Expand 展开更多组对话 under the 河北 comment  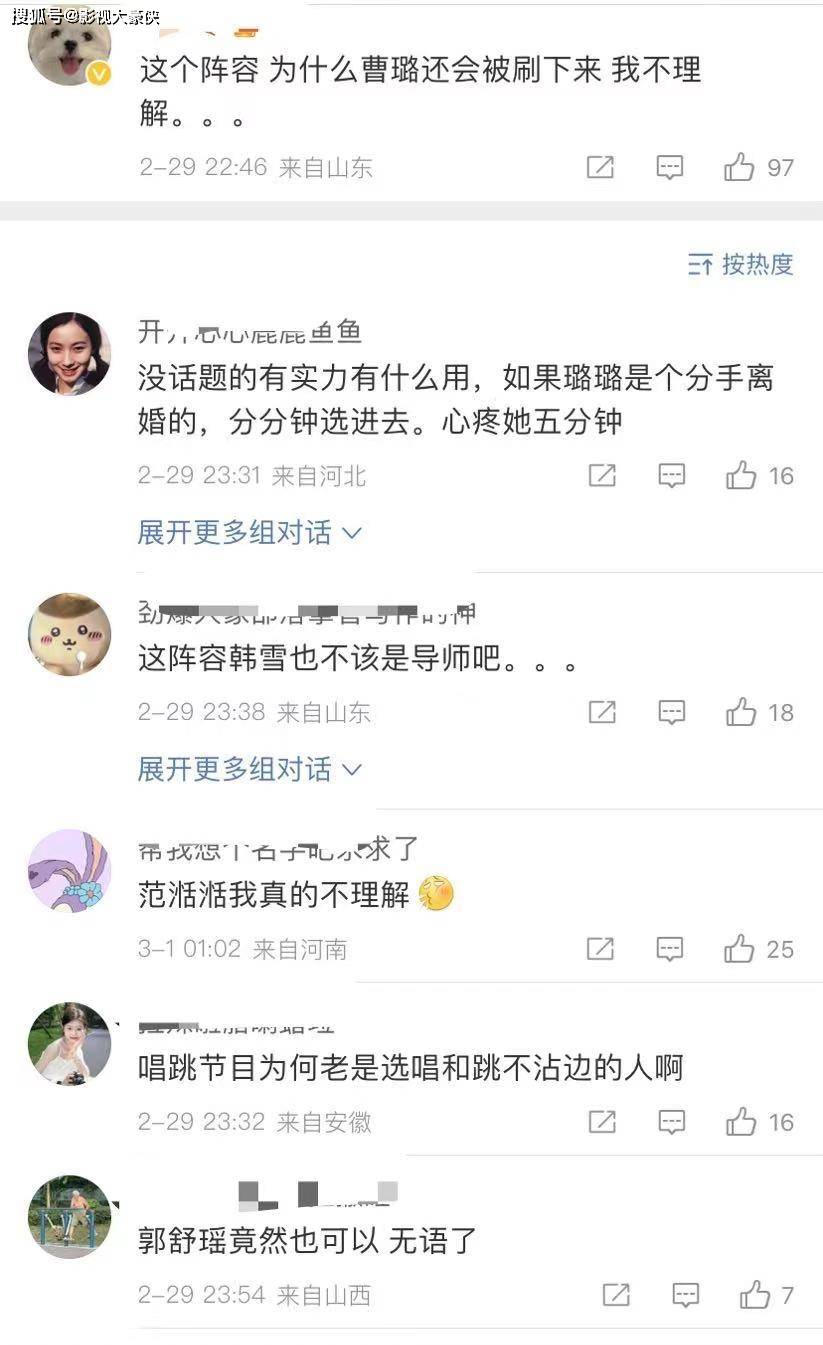pos(249,533)
